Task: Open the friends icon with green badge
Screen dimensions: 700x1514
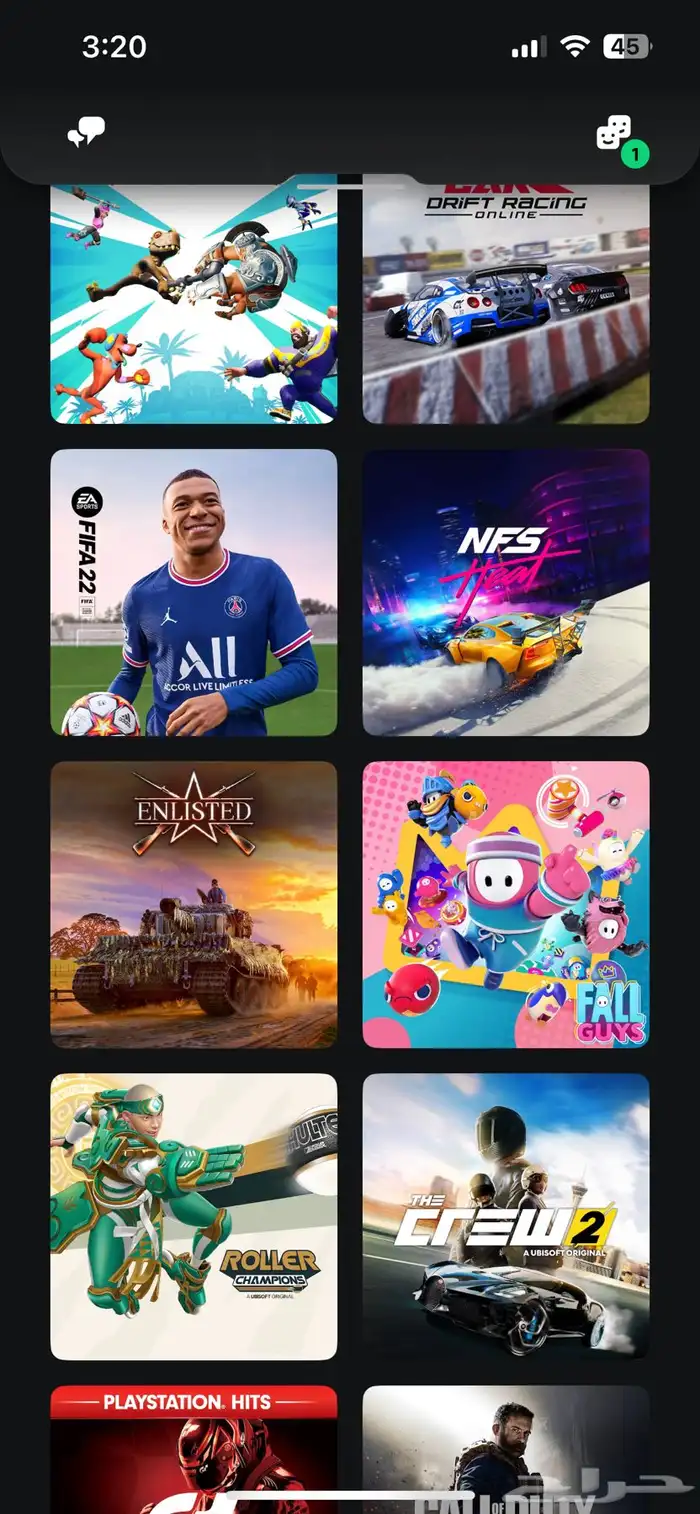Action: pos(615,134)
